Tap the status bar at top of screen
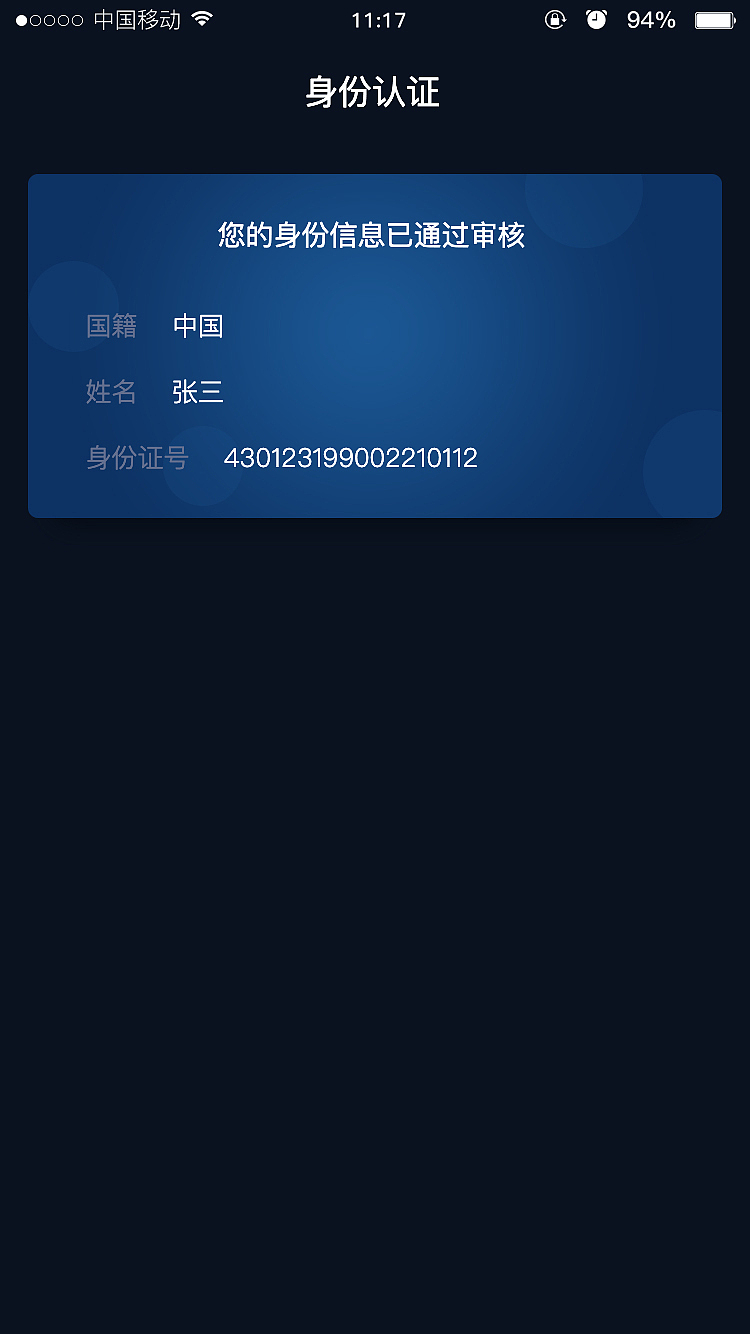 tap(375, 19)
